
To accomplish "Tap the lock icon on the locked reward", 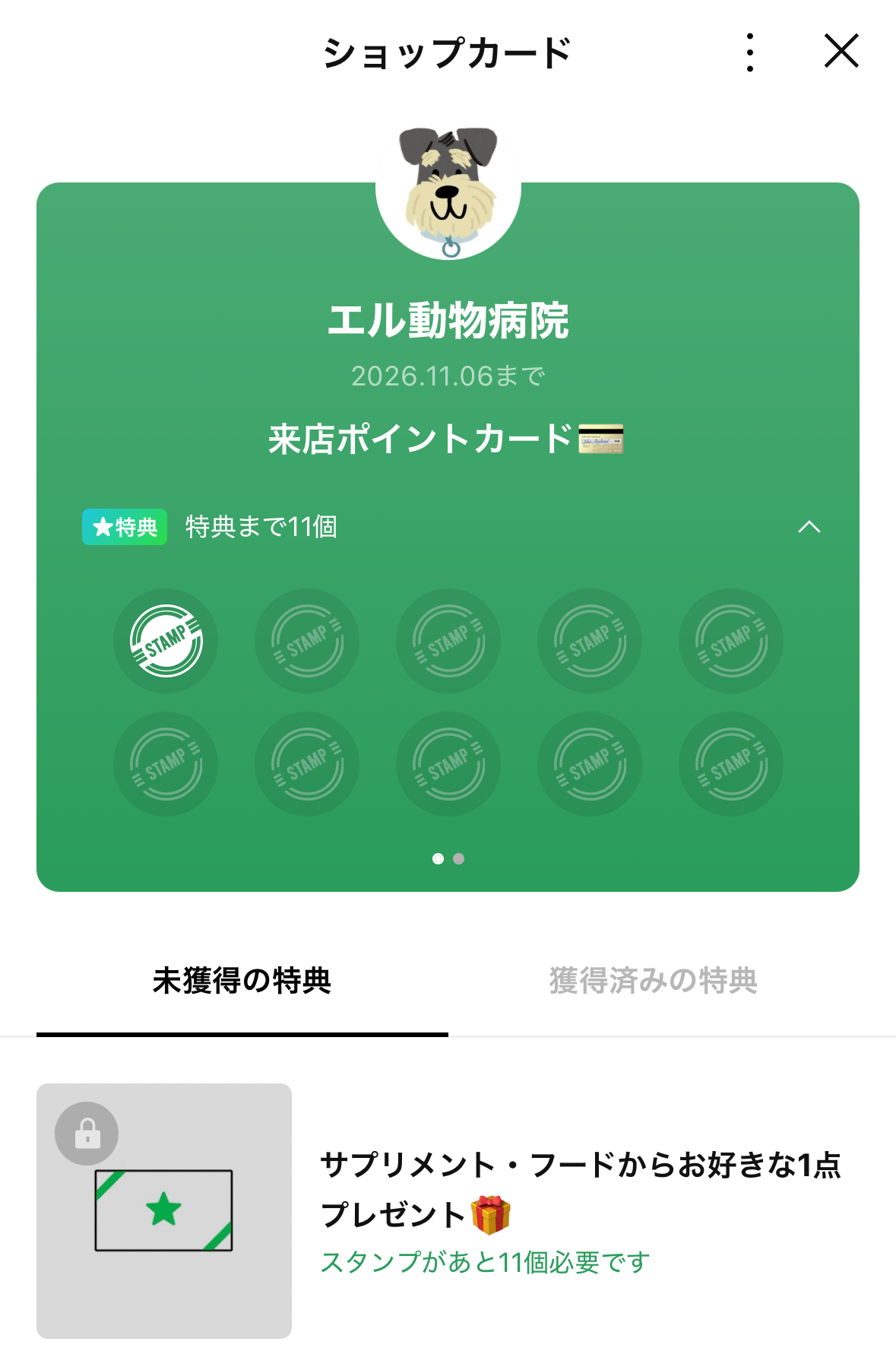I will (88, 1134).
